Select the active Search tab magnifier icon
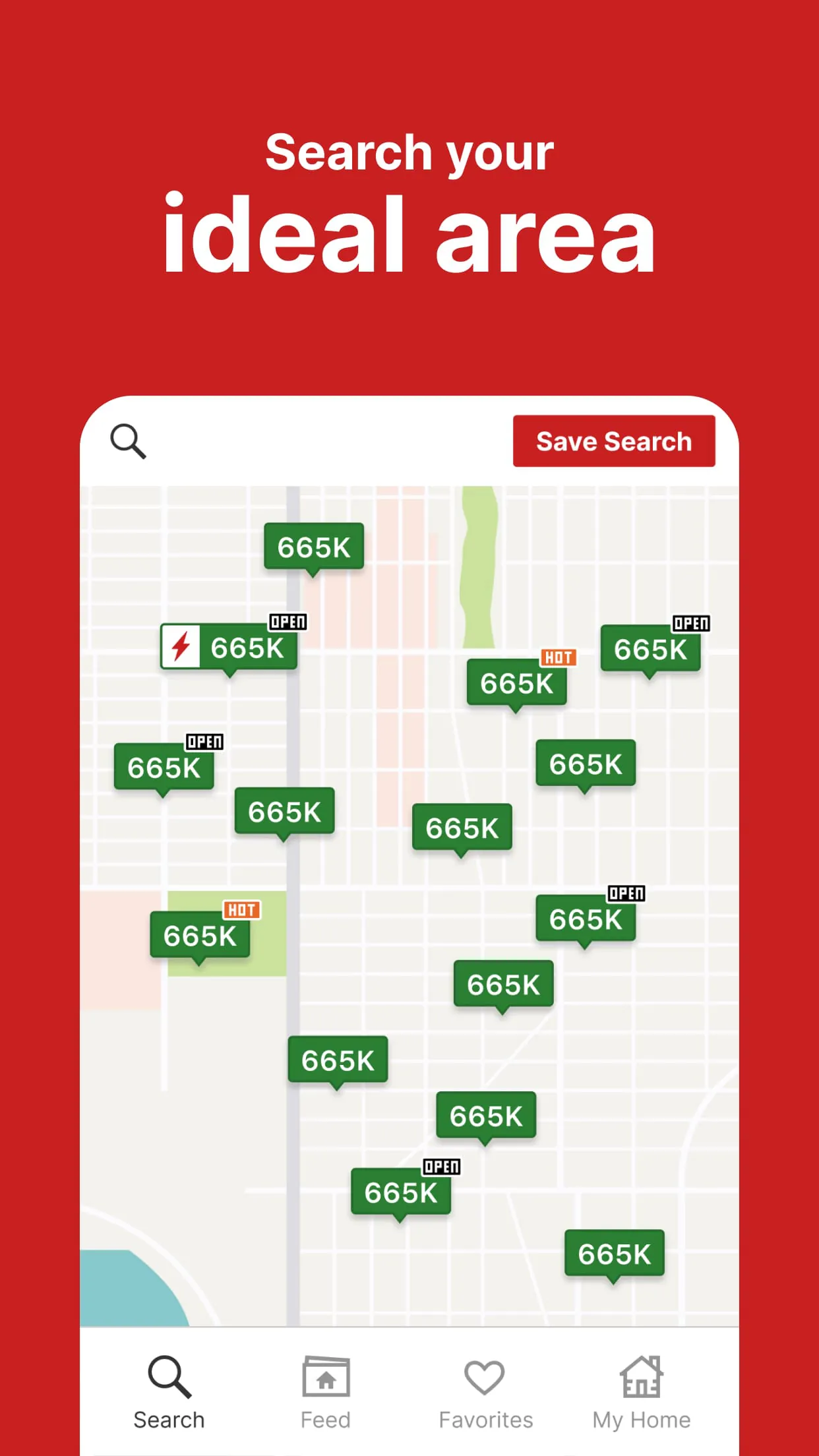 point(169,1377)
